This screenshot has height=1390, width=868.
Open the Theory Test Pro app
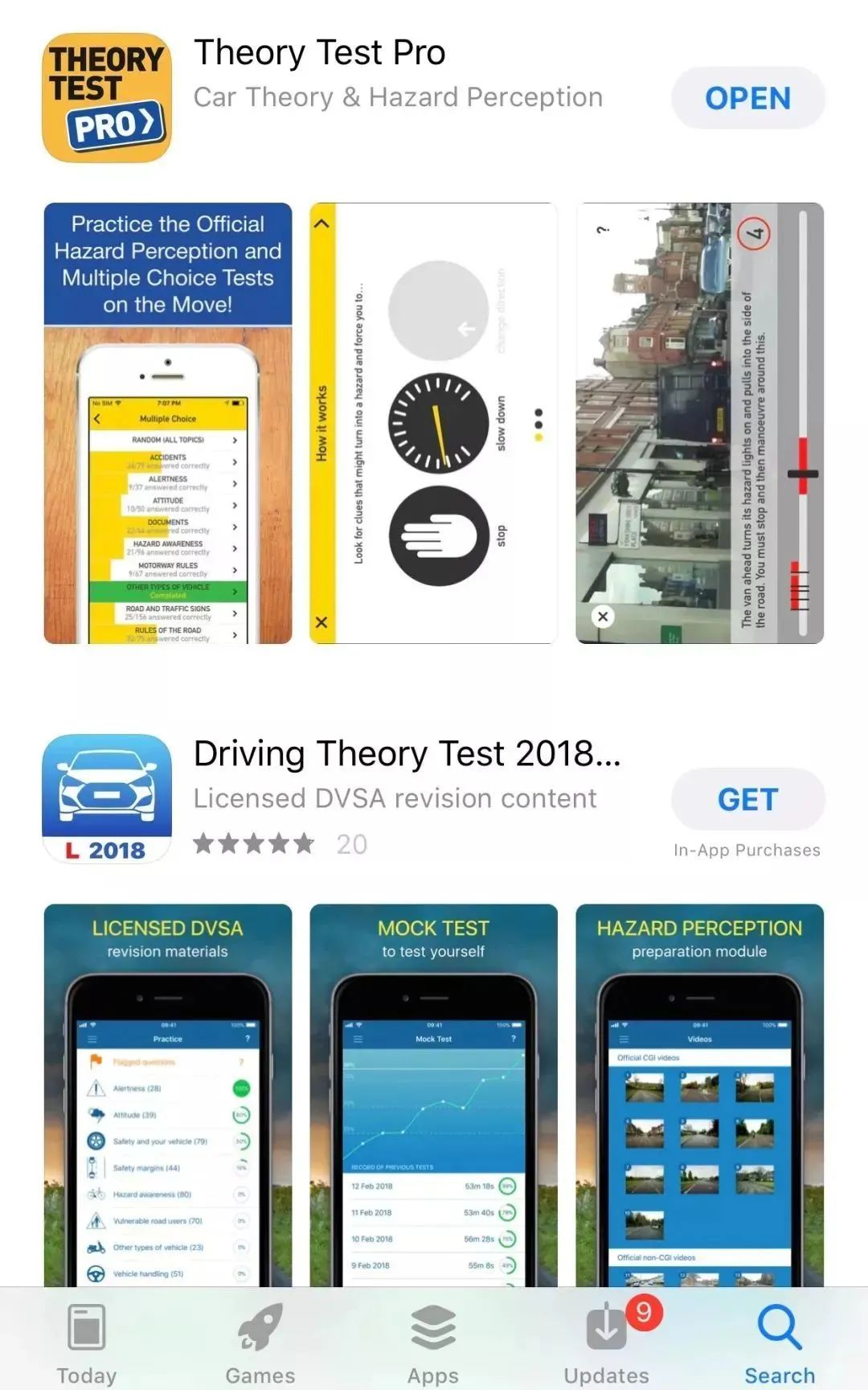(747, 98)
